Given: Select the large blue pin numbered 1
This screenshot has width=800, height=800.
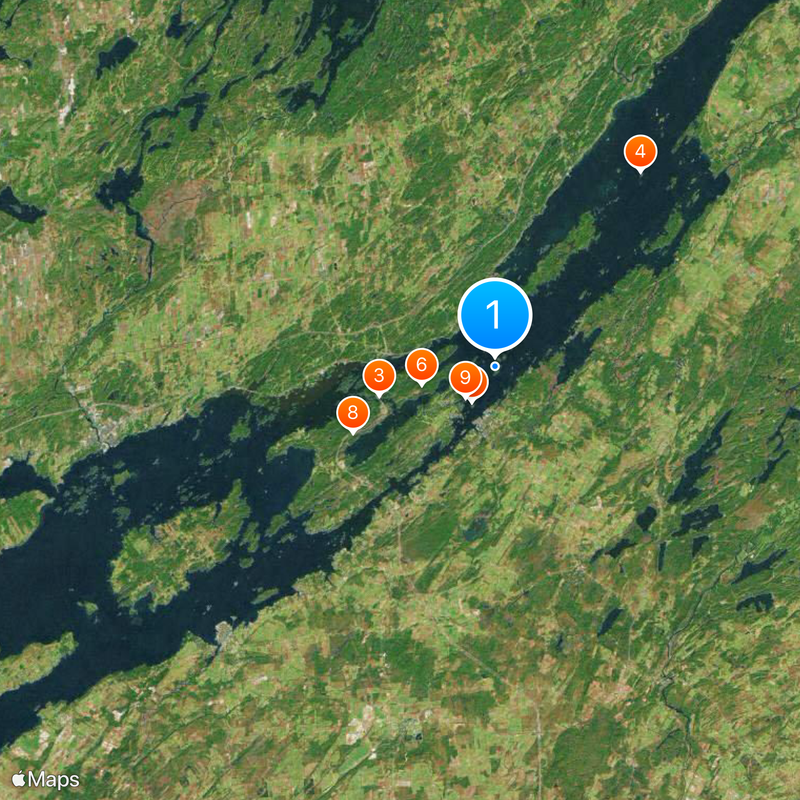Looking at the screenshot, I should [495, 314].
